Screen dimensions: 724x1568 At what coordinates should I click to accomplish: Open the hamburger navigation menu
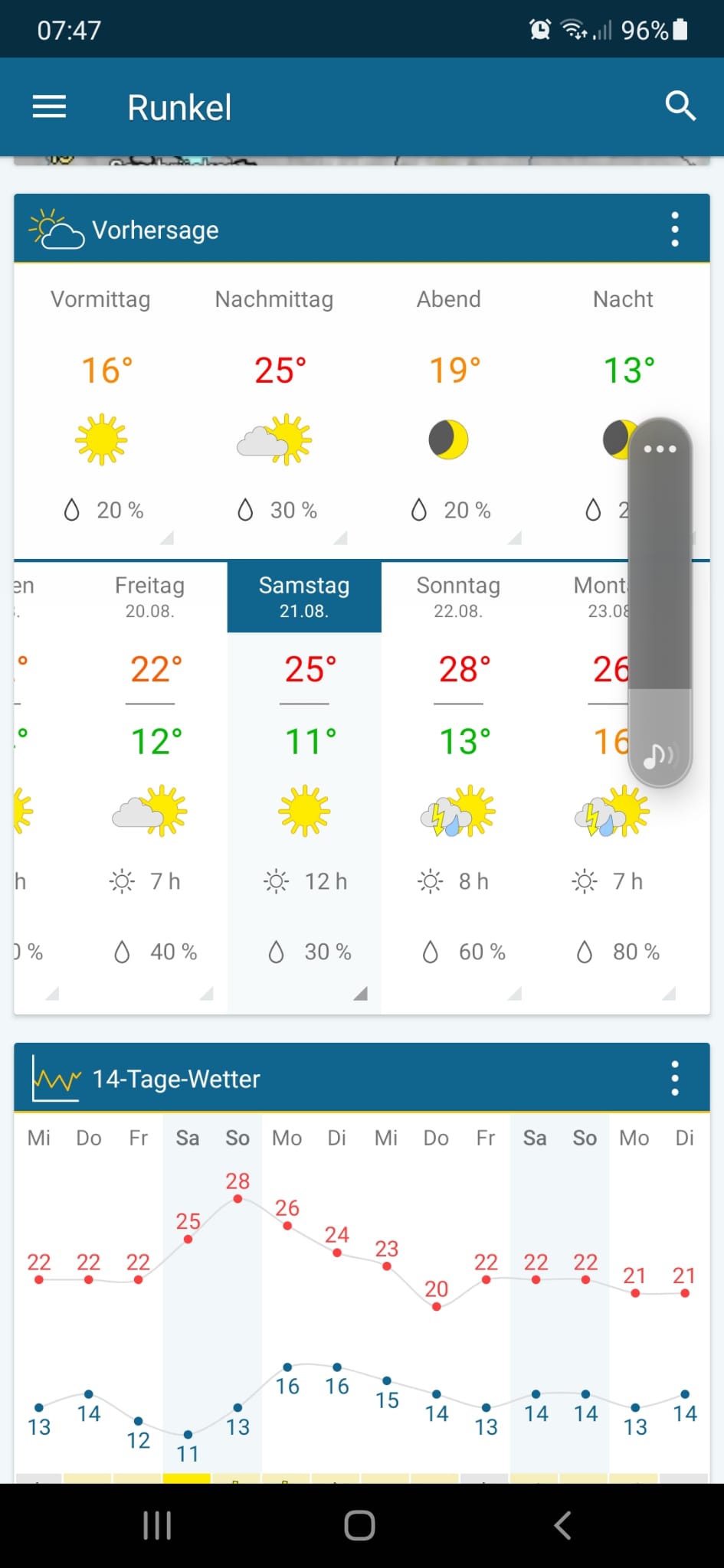[49, 107]
